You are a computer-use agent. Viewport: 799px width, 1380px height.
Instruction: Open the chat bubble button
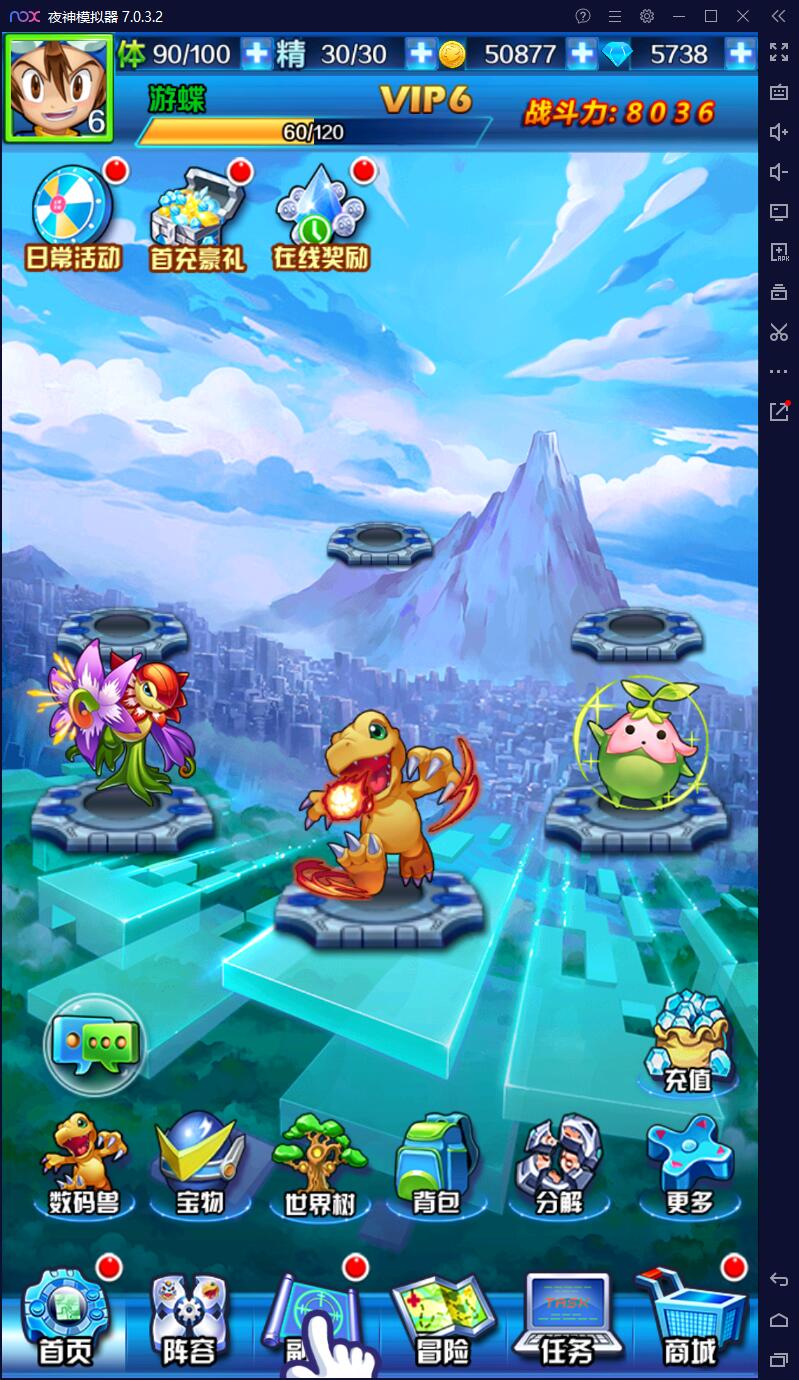95,1044
